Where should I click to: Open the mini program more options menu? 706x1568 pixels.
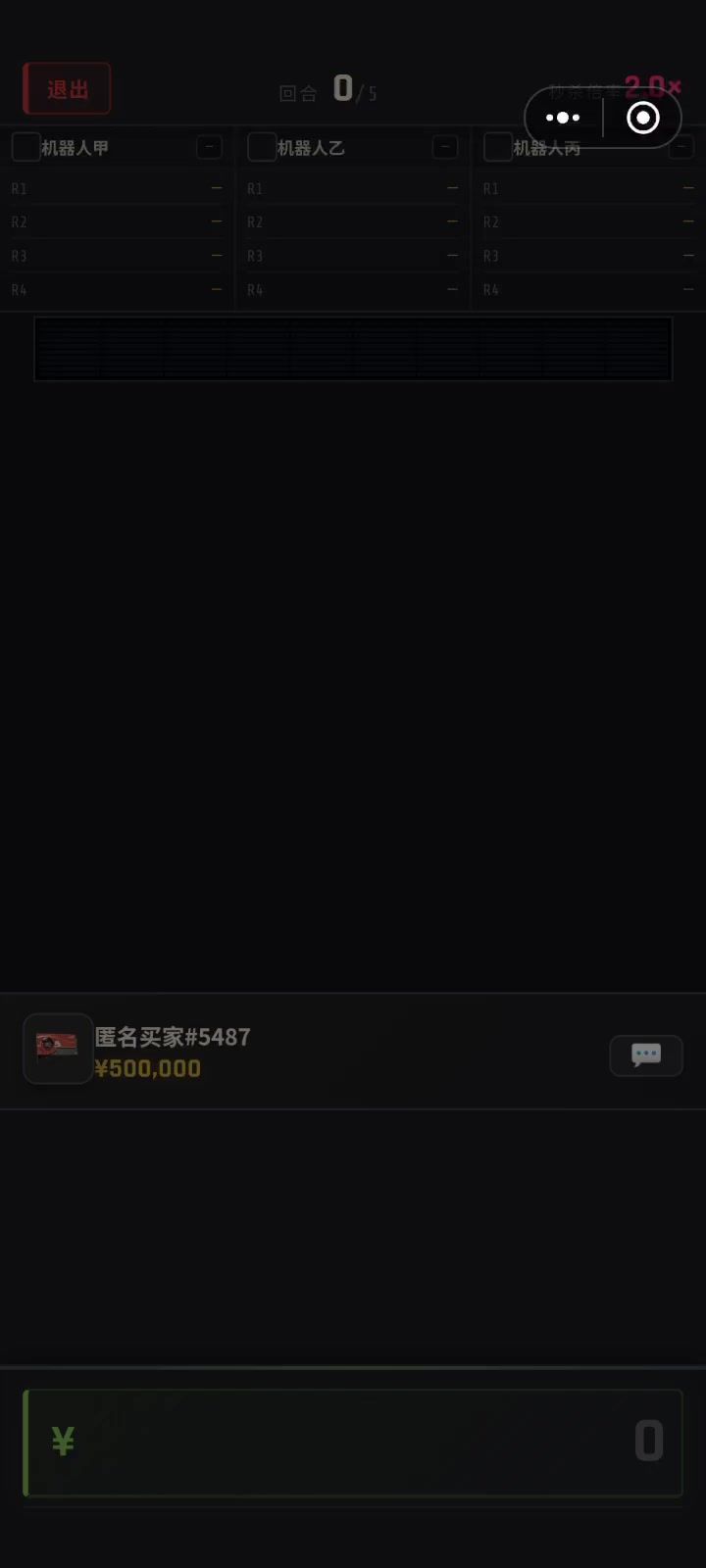(x=563, y=118)
